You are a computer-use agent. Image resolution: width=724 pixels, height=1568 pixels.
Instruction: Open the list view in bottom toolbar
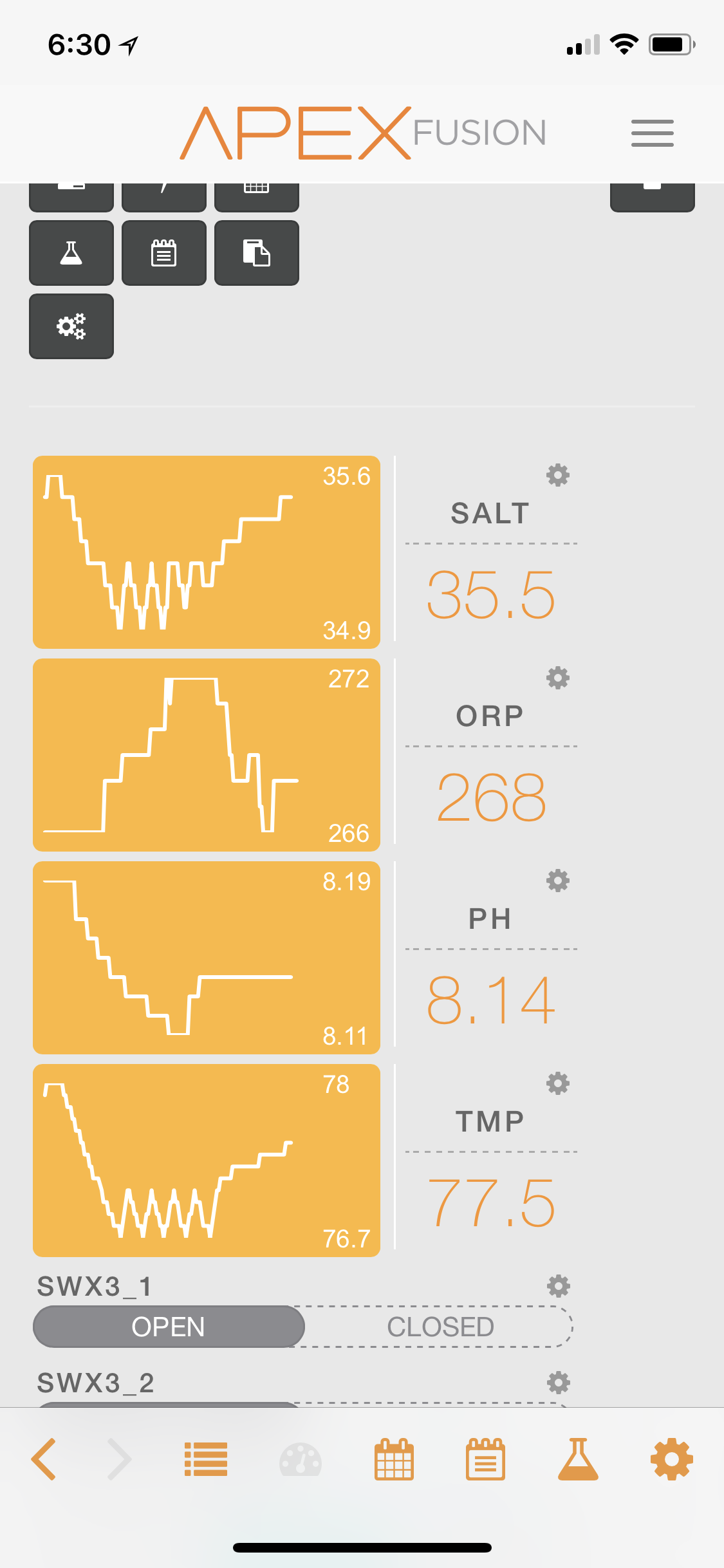point(206,1459)
